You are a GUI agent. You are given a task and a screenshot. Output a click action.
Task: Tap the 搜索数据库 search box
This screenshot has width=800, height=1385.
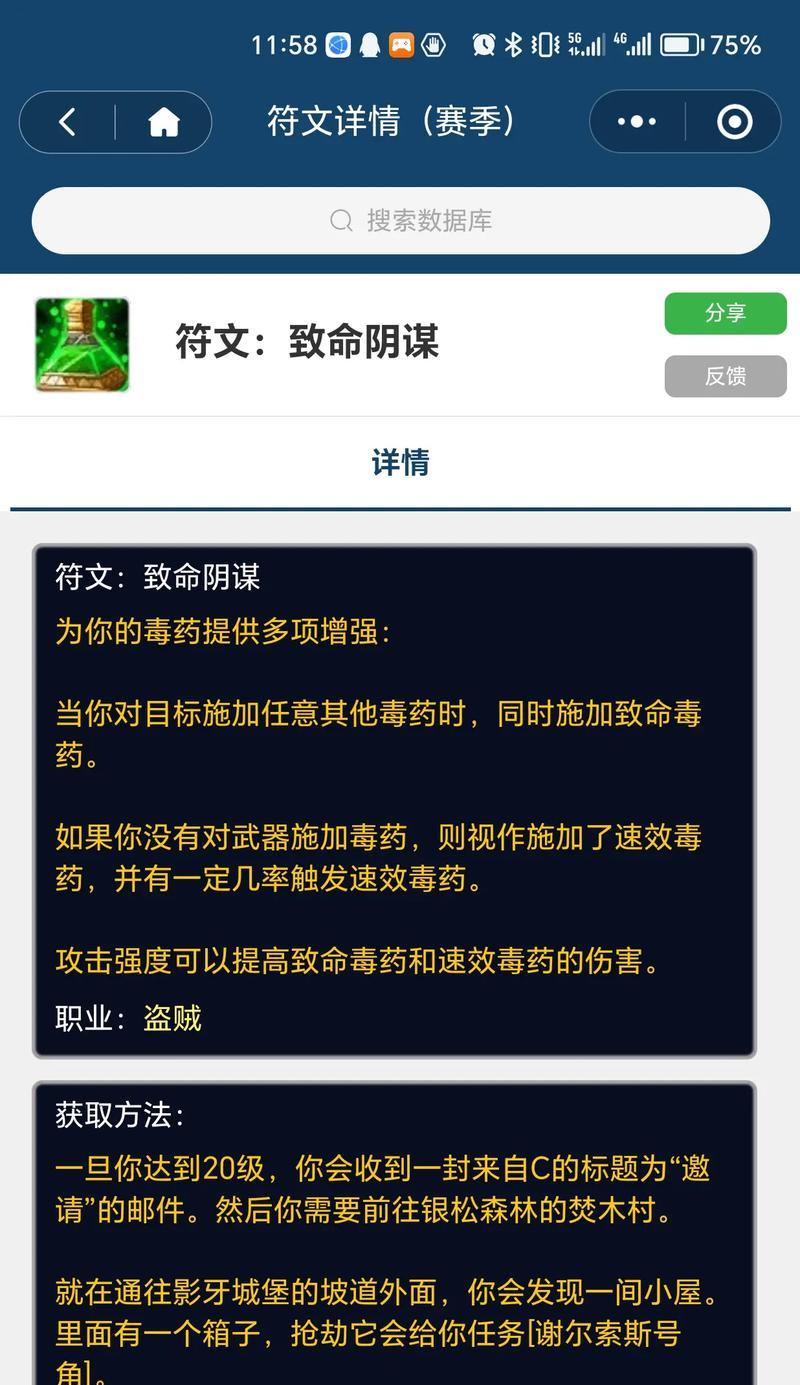tap(400, 220)
